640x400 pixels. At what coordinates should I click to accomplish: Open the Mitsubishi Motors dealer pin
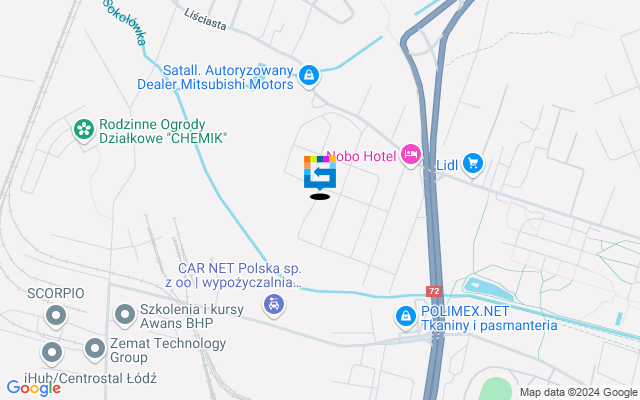coord(310,75)
